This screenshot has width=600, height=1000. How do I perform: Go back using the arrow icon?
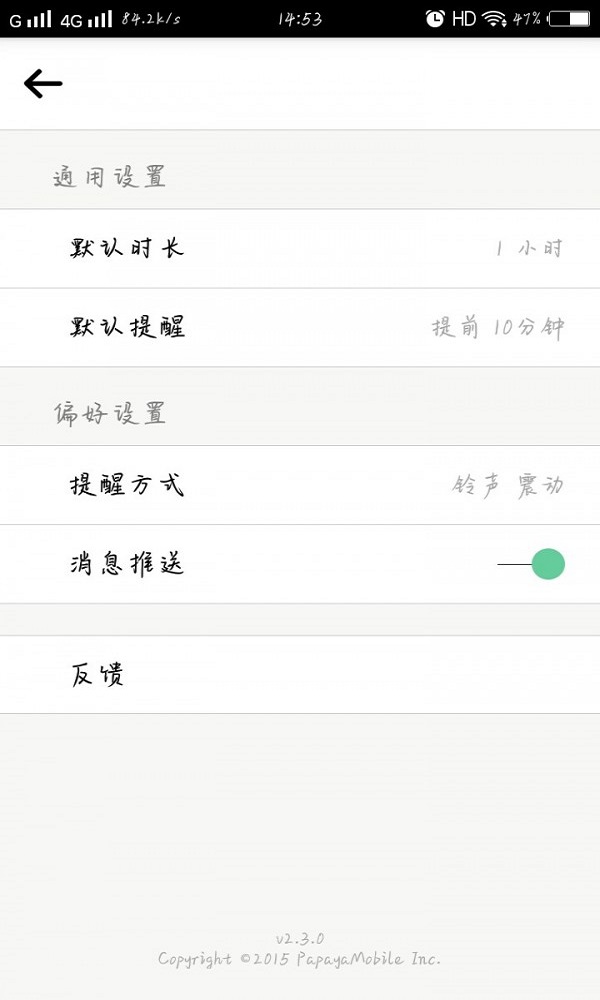point(43,84)
